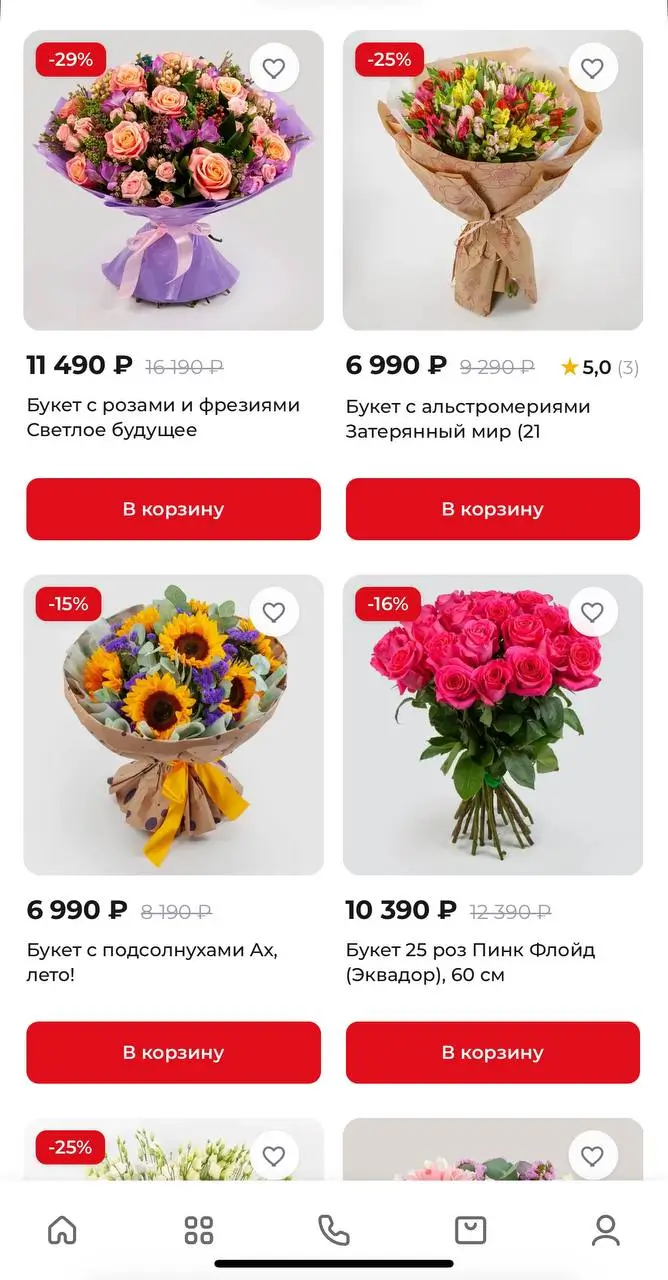The height and width of the screenshot is (1280, 668).
Task: View the 25 роз Пинк Флойд product
Action: pos(493,724)
